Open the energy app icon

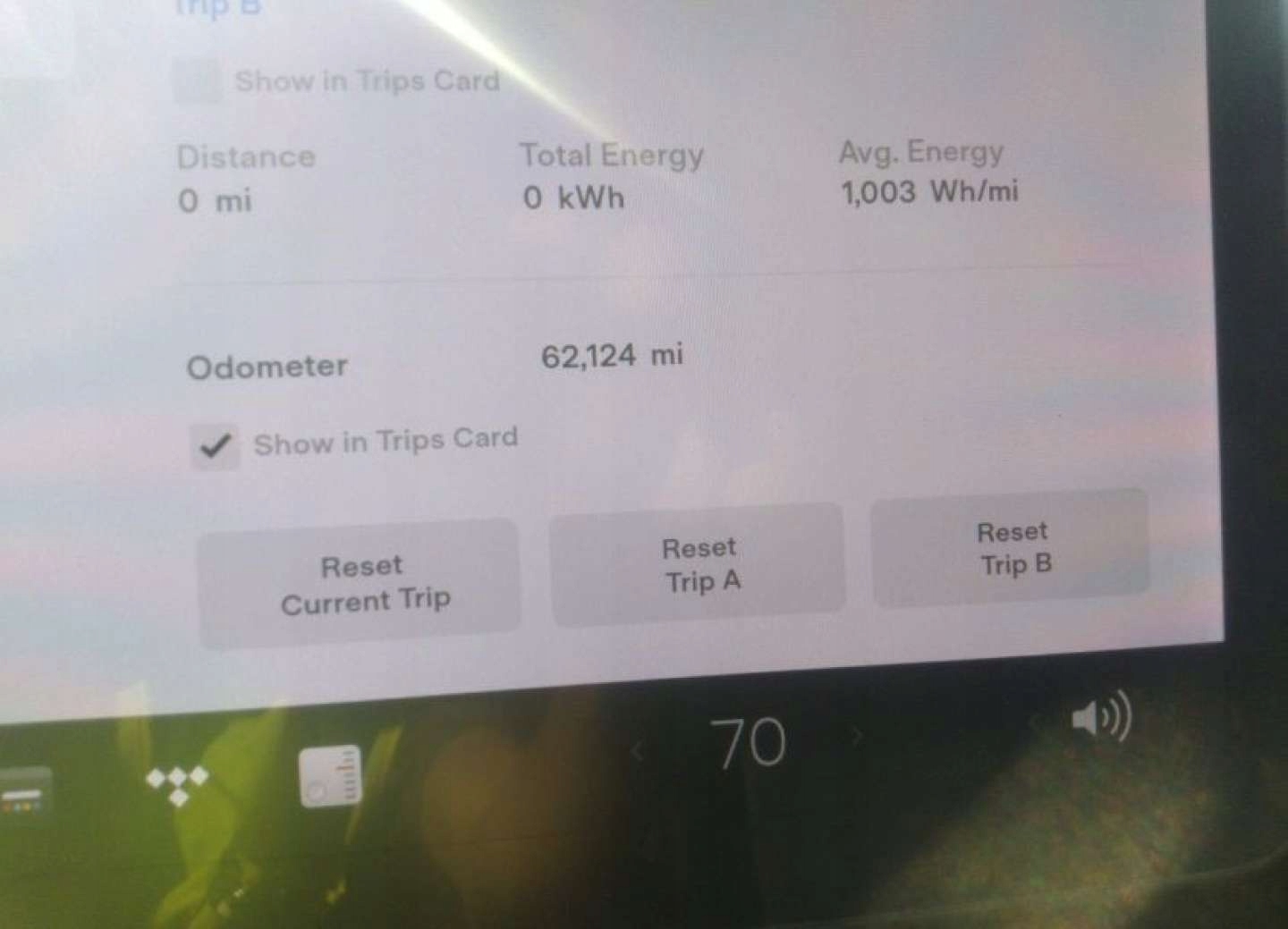330,776
